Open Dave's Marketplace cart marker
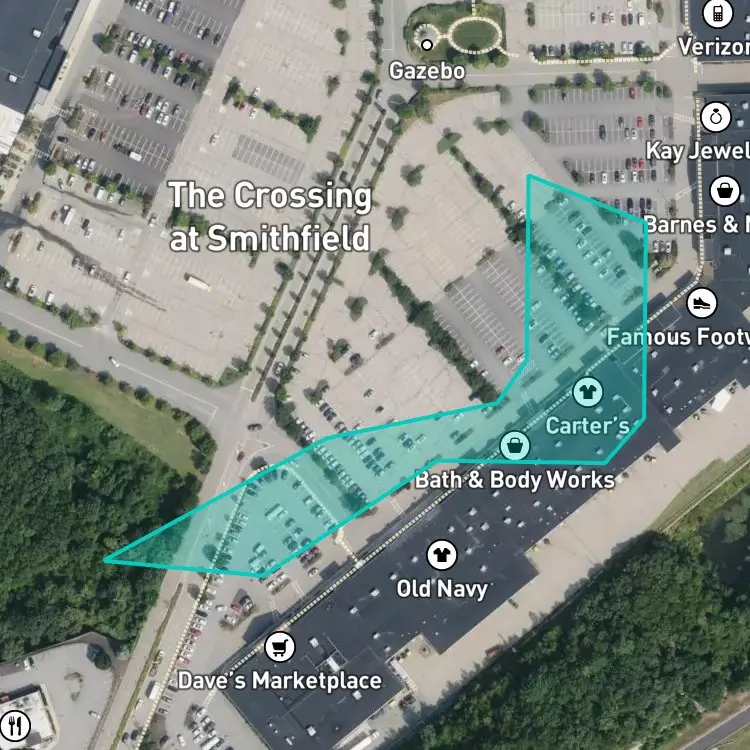The image size is (750, 750). (280, 647)
